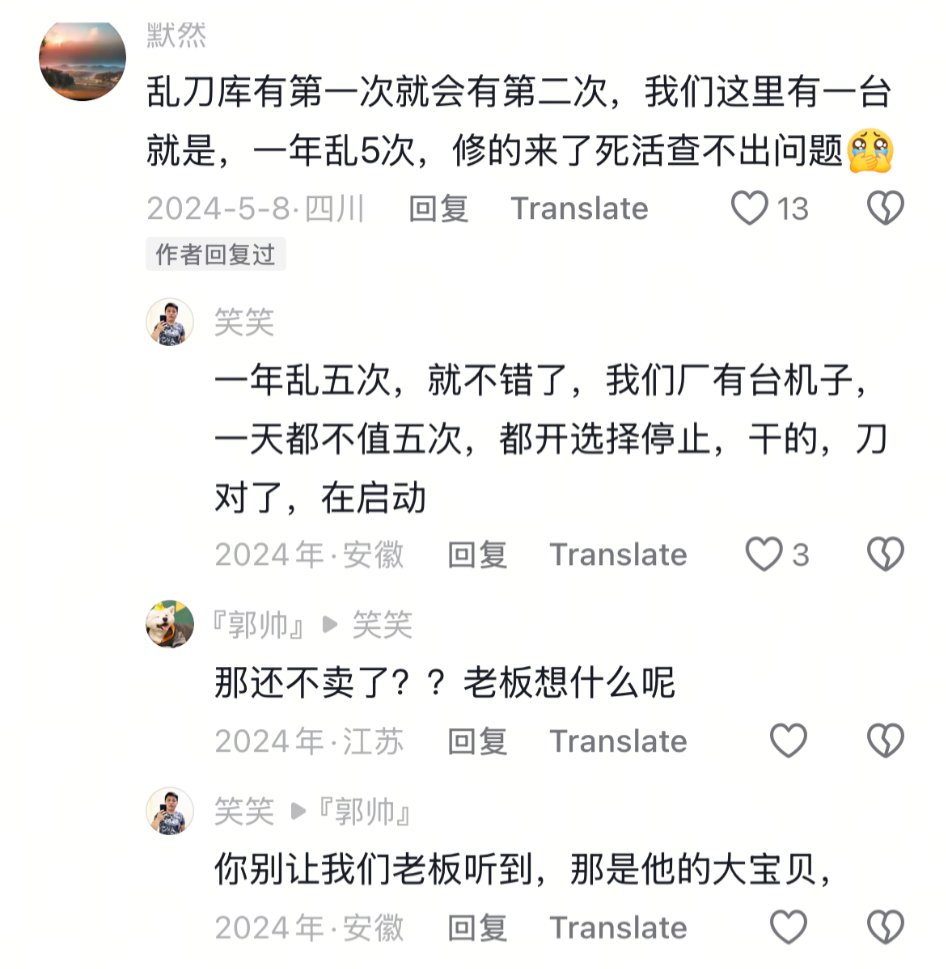Screen dimensions: 946x969
Task: Reply to 『郭帅』's comment
Action: [x=477, y=741]
